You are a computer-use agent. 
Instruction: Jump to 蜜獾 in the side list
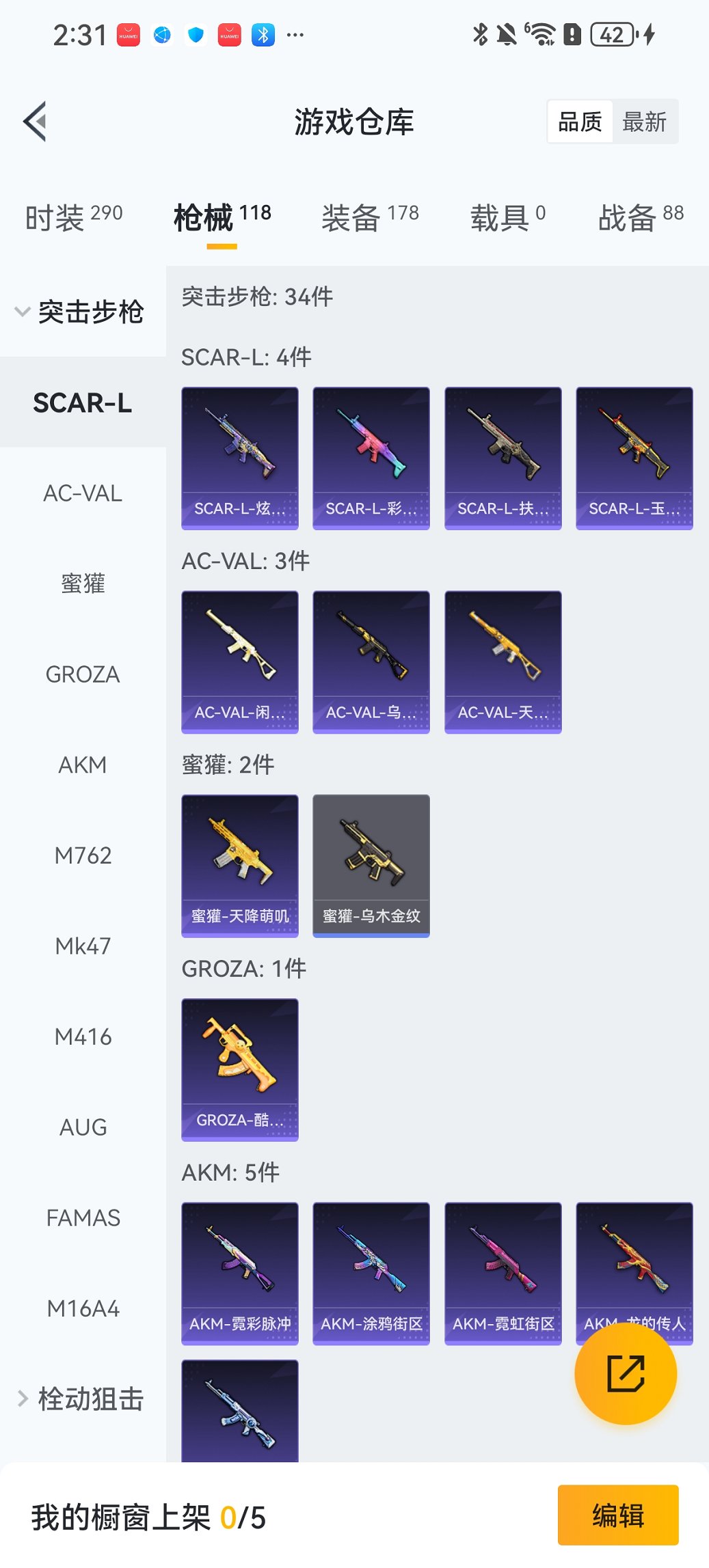pyautogui.click(x=83, y=583)
